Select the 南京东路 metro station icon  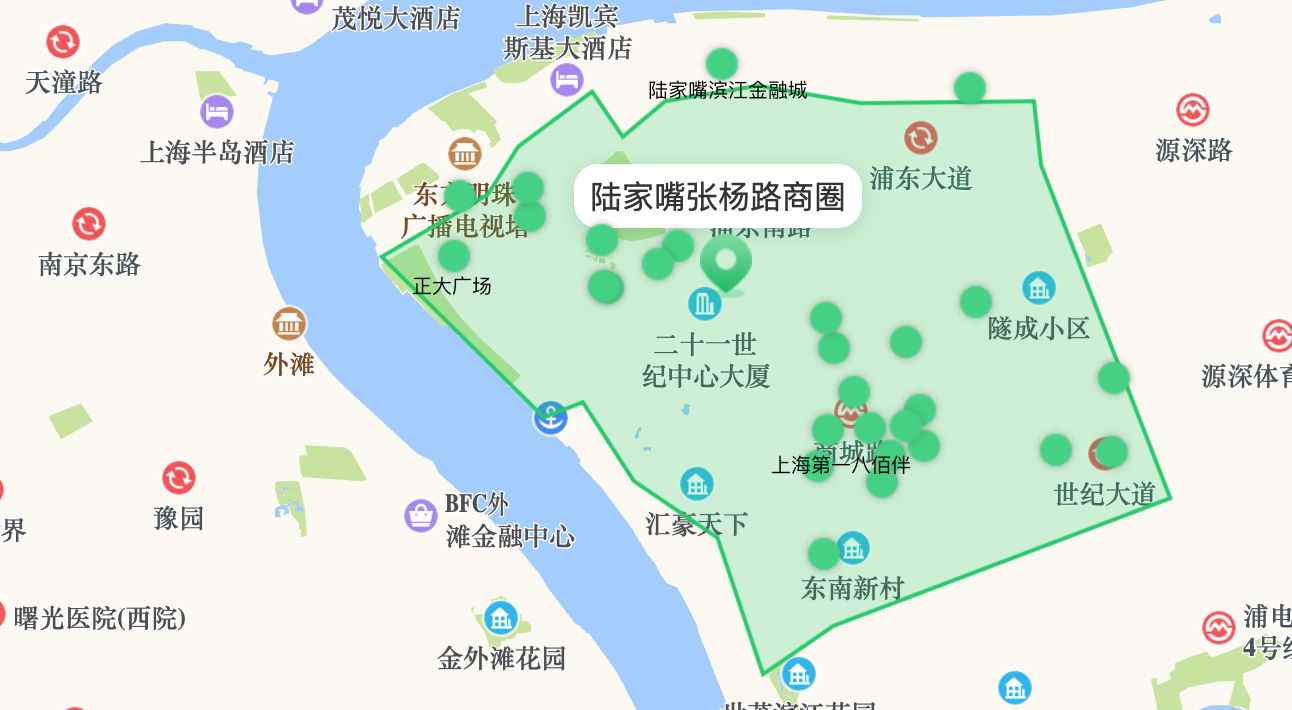(88, 224)
